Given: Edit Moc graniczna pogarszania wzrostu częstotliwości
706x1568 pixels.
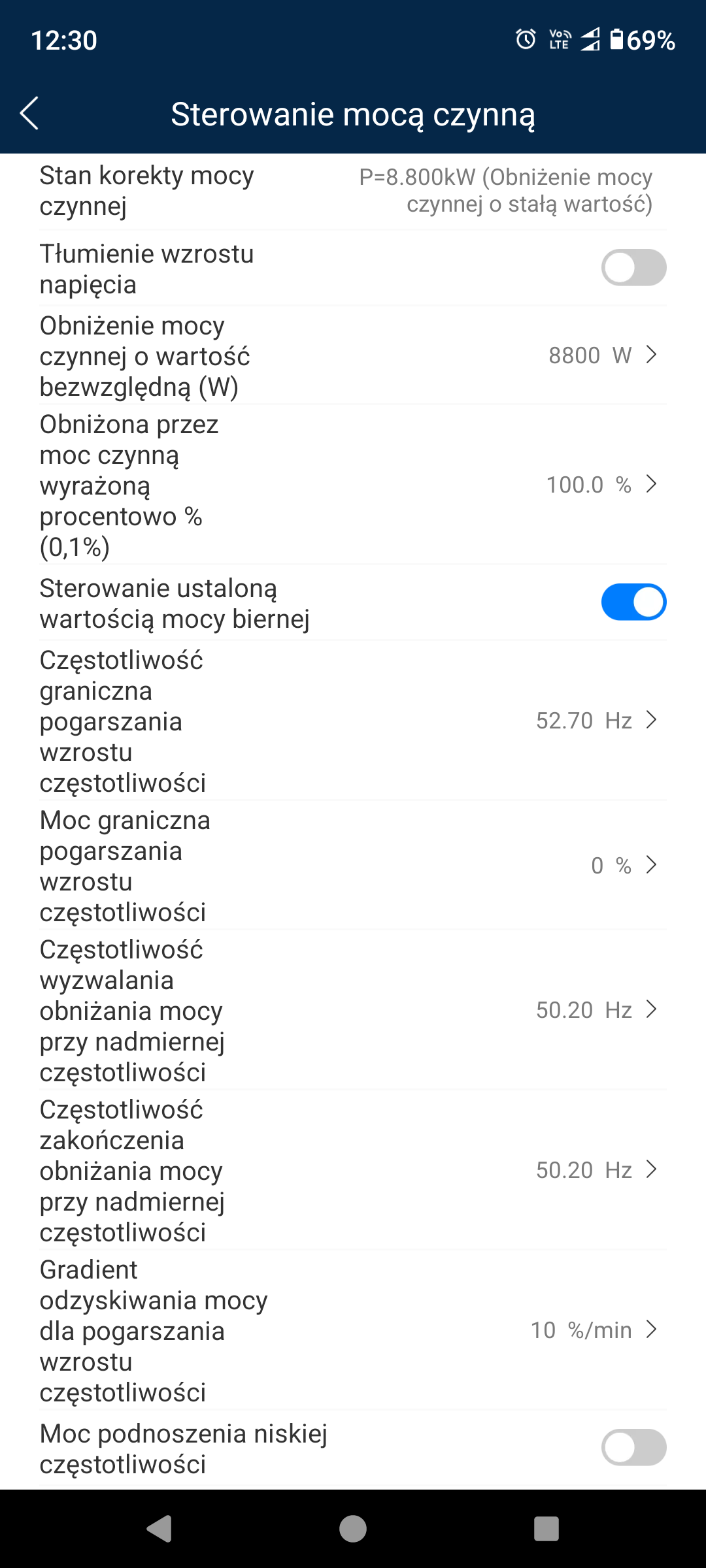Looking at the screenshot, I should coord(353,866).
